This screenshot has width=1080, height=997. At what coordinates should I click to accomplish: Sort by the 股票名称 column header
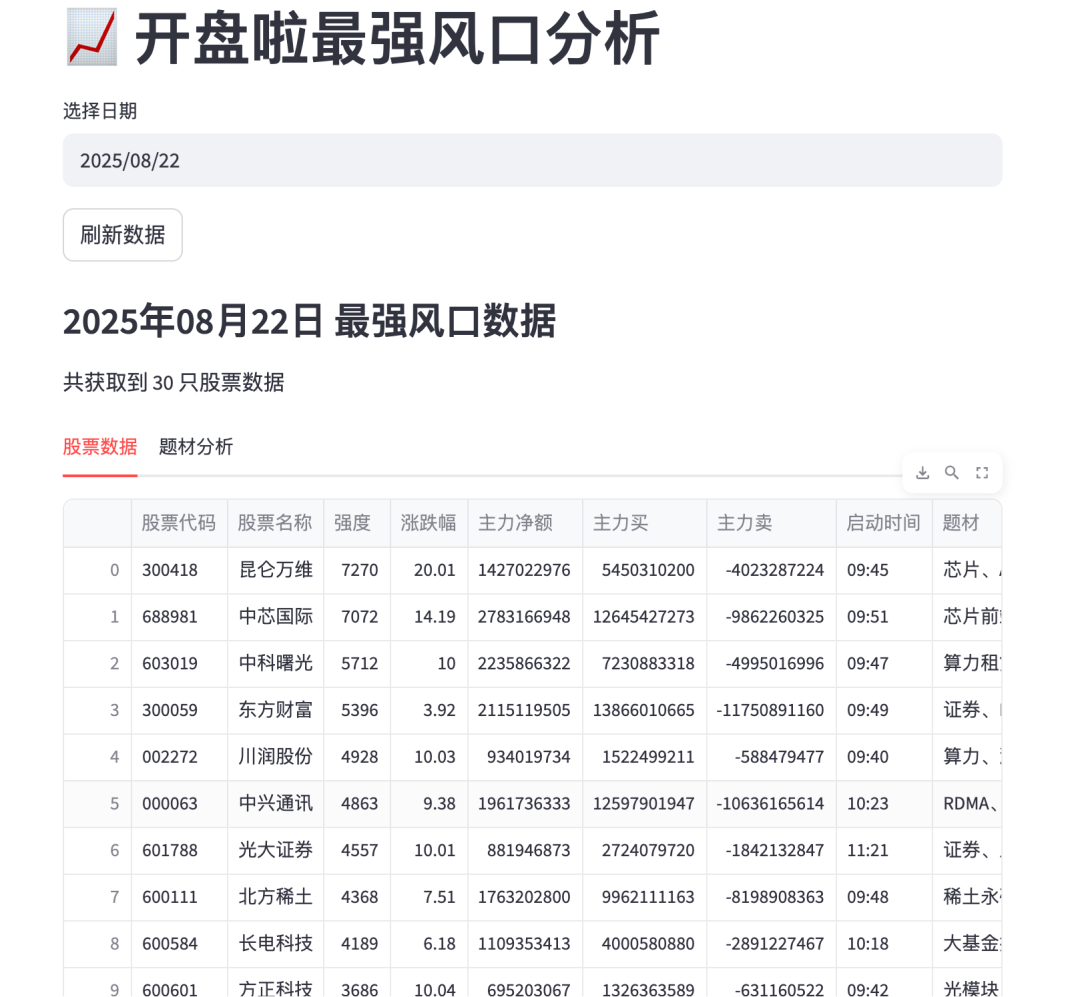click(x=275, y=523)
